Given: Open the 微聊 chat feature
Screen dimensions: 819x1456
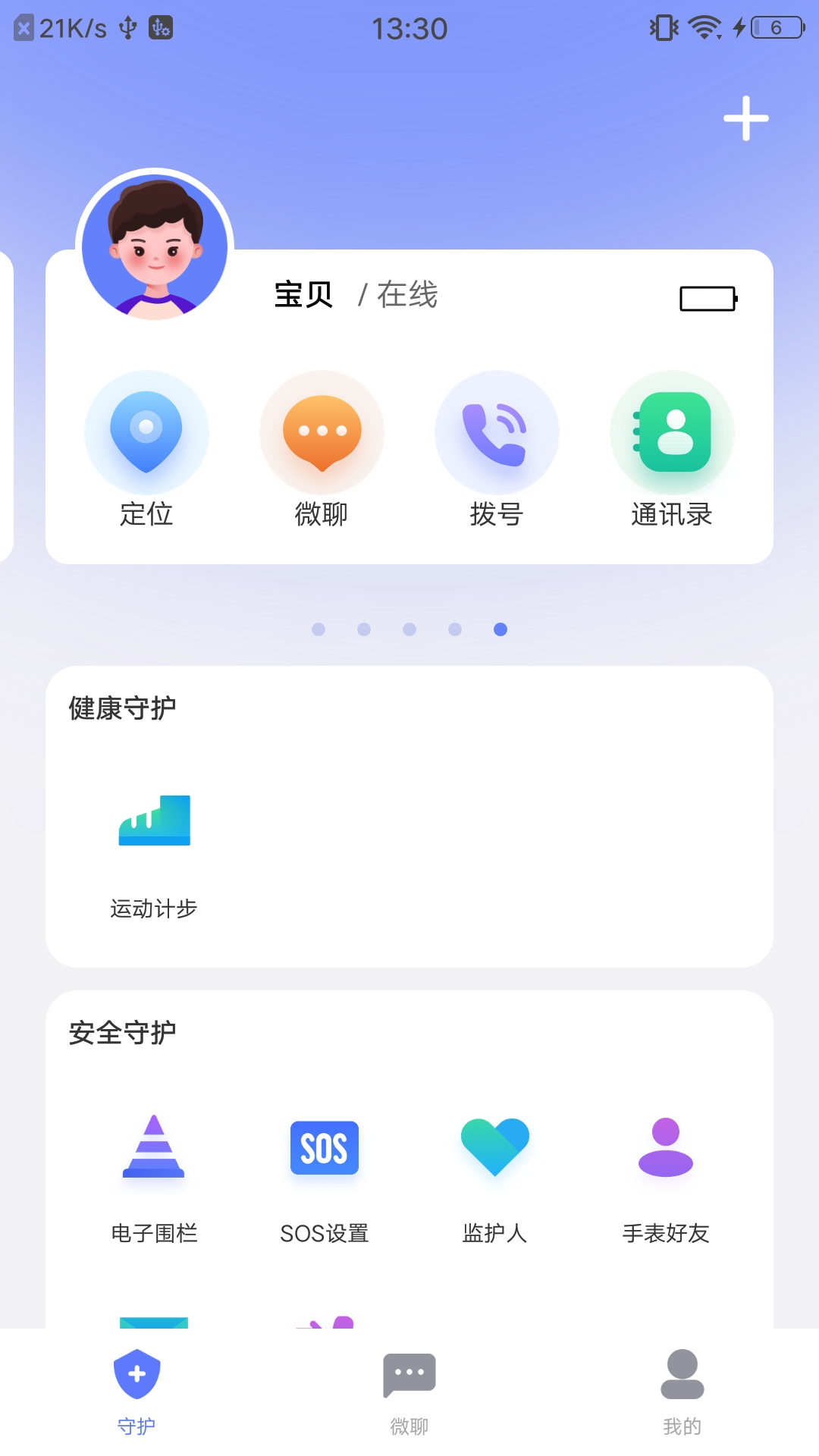Looking at the screenshot, I should click(322, 432).
